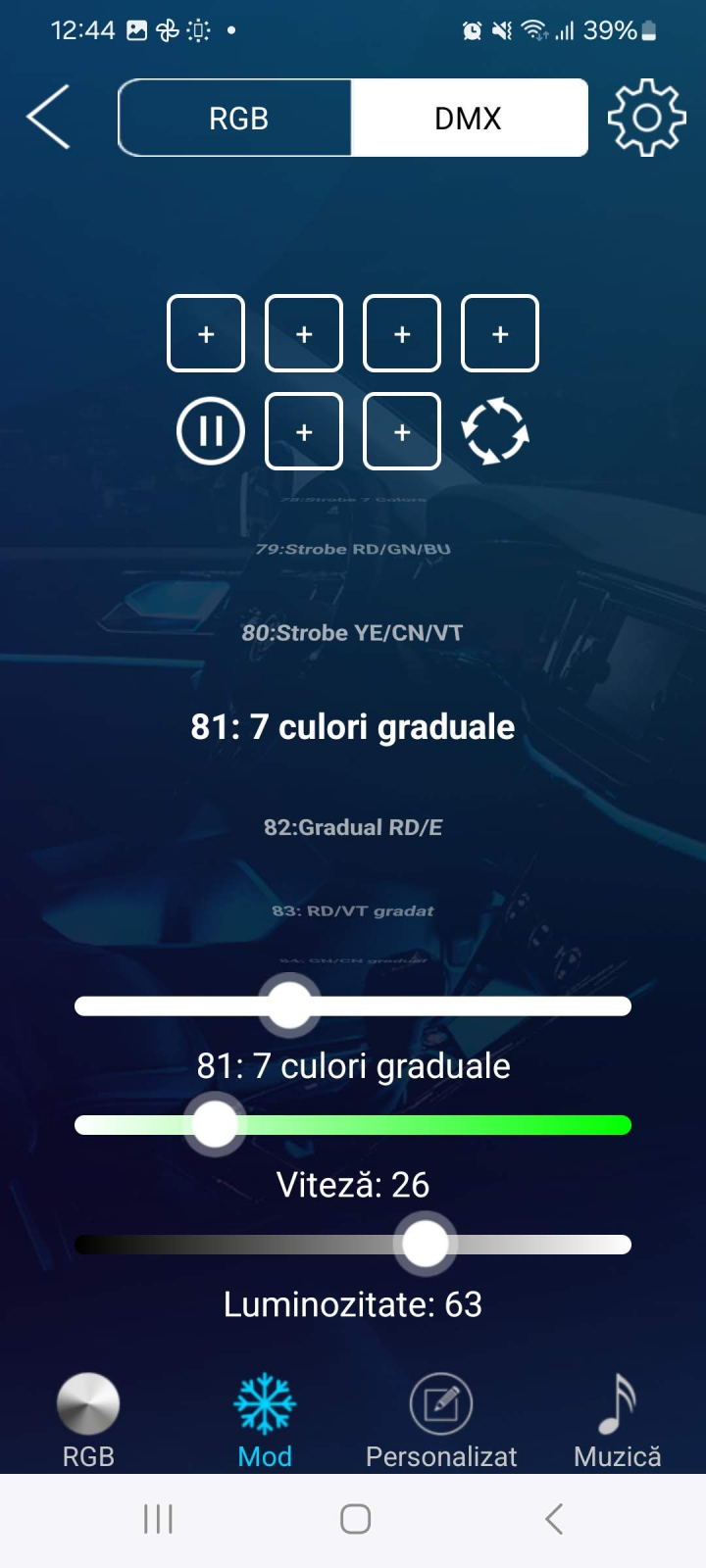
Task: Go back using the top-left arrow
Action: pos(48,117)
